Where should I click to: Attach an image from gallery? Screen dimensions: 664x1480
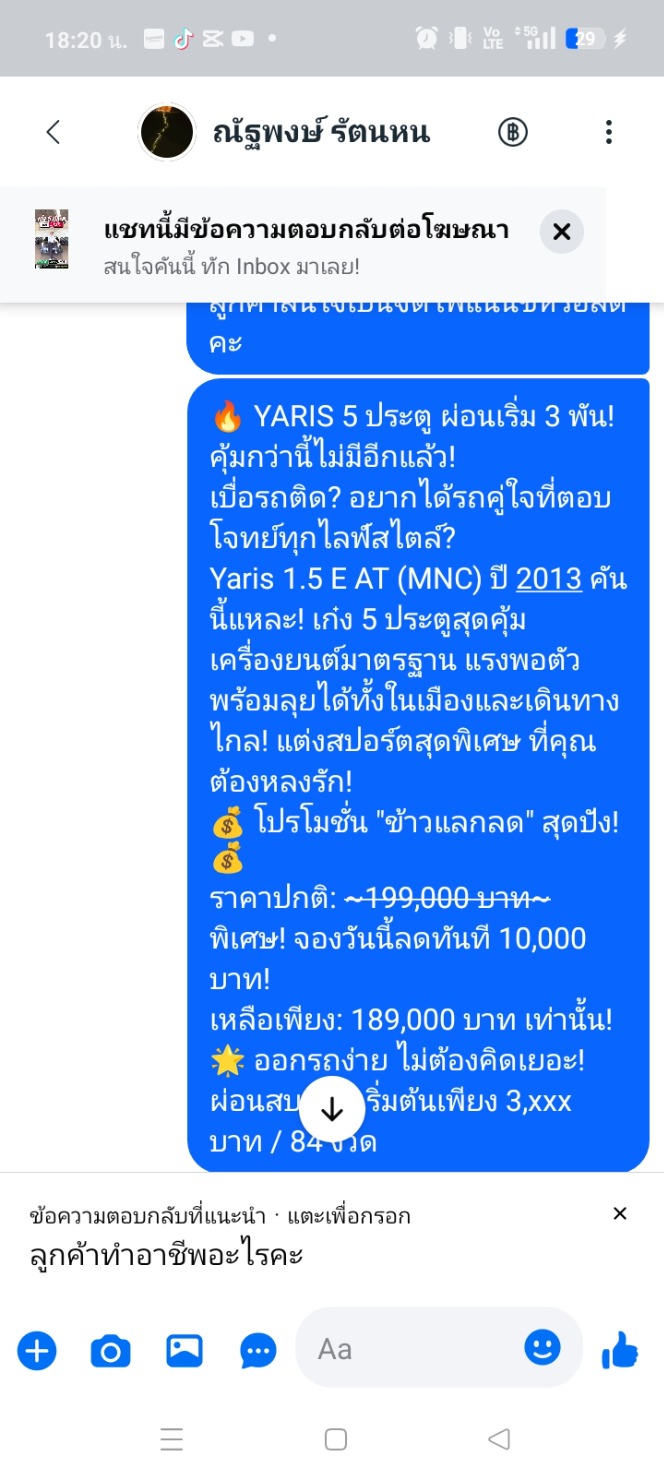coord(185,1351)
